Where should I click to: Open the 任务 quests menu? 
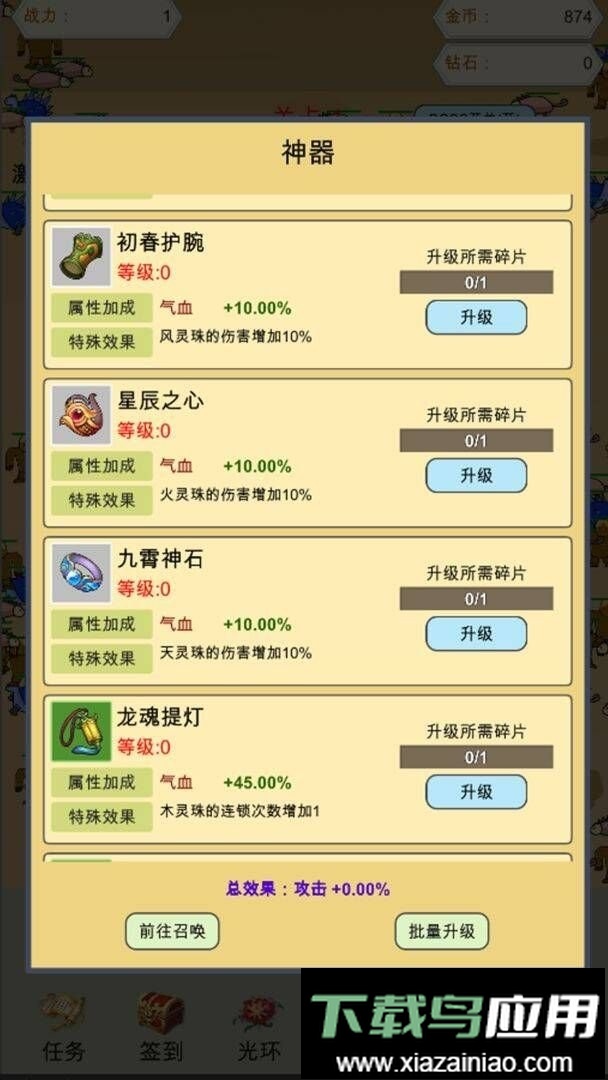click(63, 1025)
